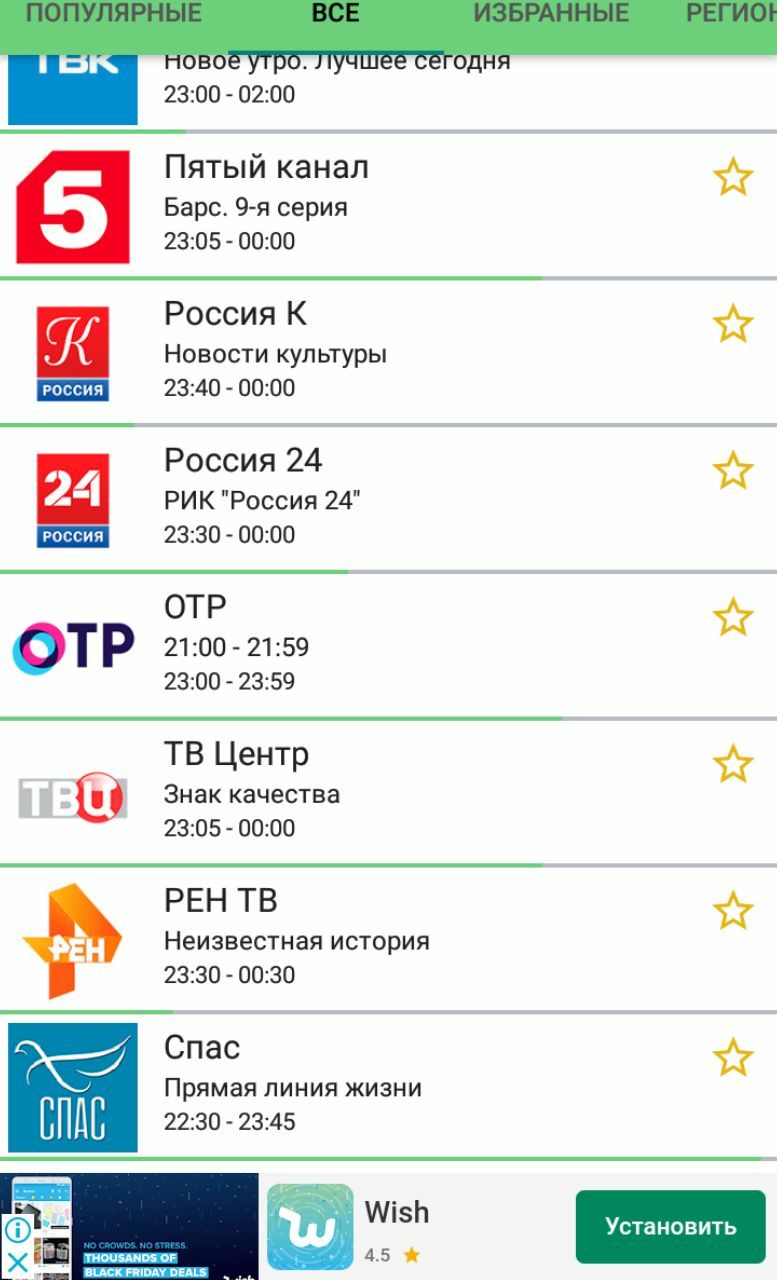Open the РЕН ТВ channel row
The image size is (777, 1280).
[388, 941]
